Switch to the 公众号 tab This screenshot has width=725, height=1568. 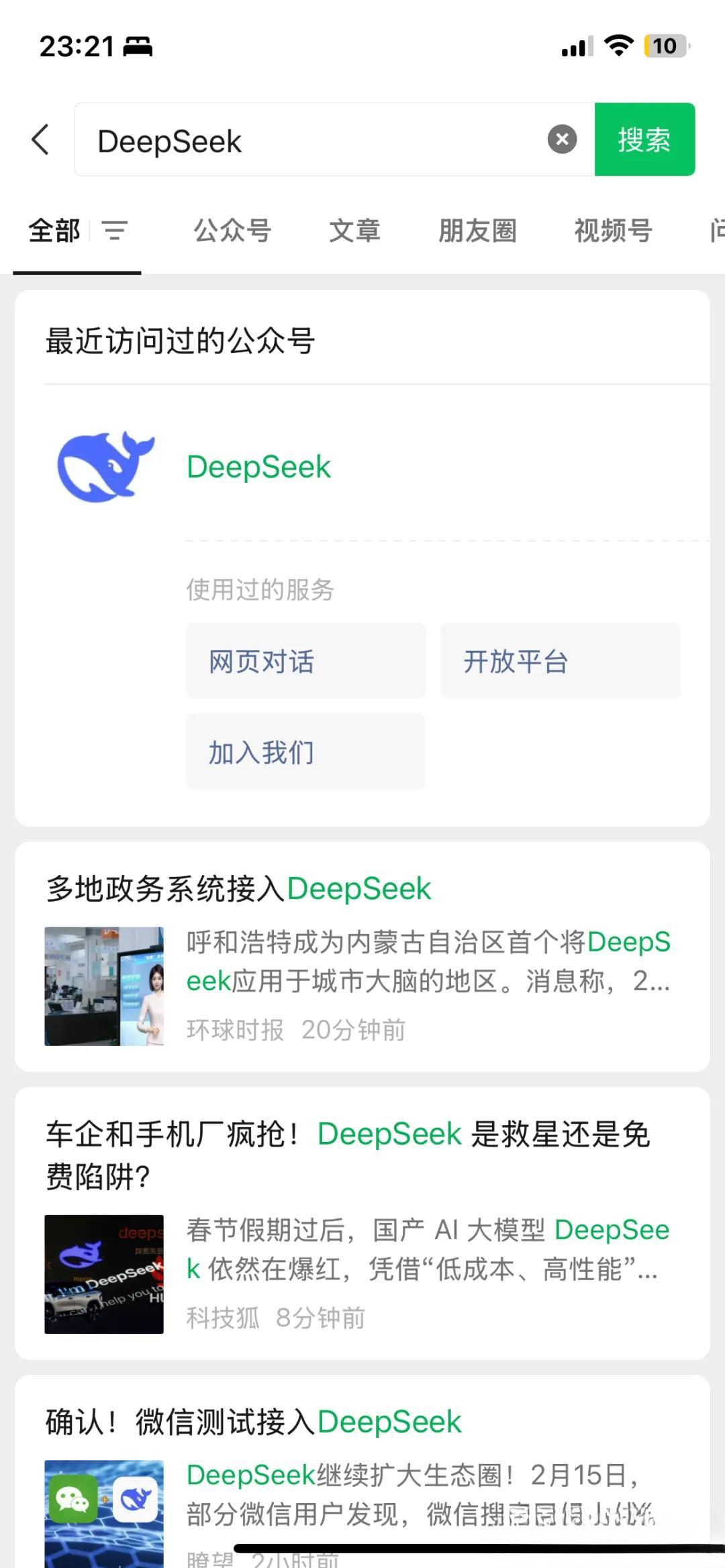(232, 231)
